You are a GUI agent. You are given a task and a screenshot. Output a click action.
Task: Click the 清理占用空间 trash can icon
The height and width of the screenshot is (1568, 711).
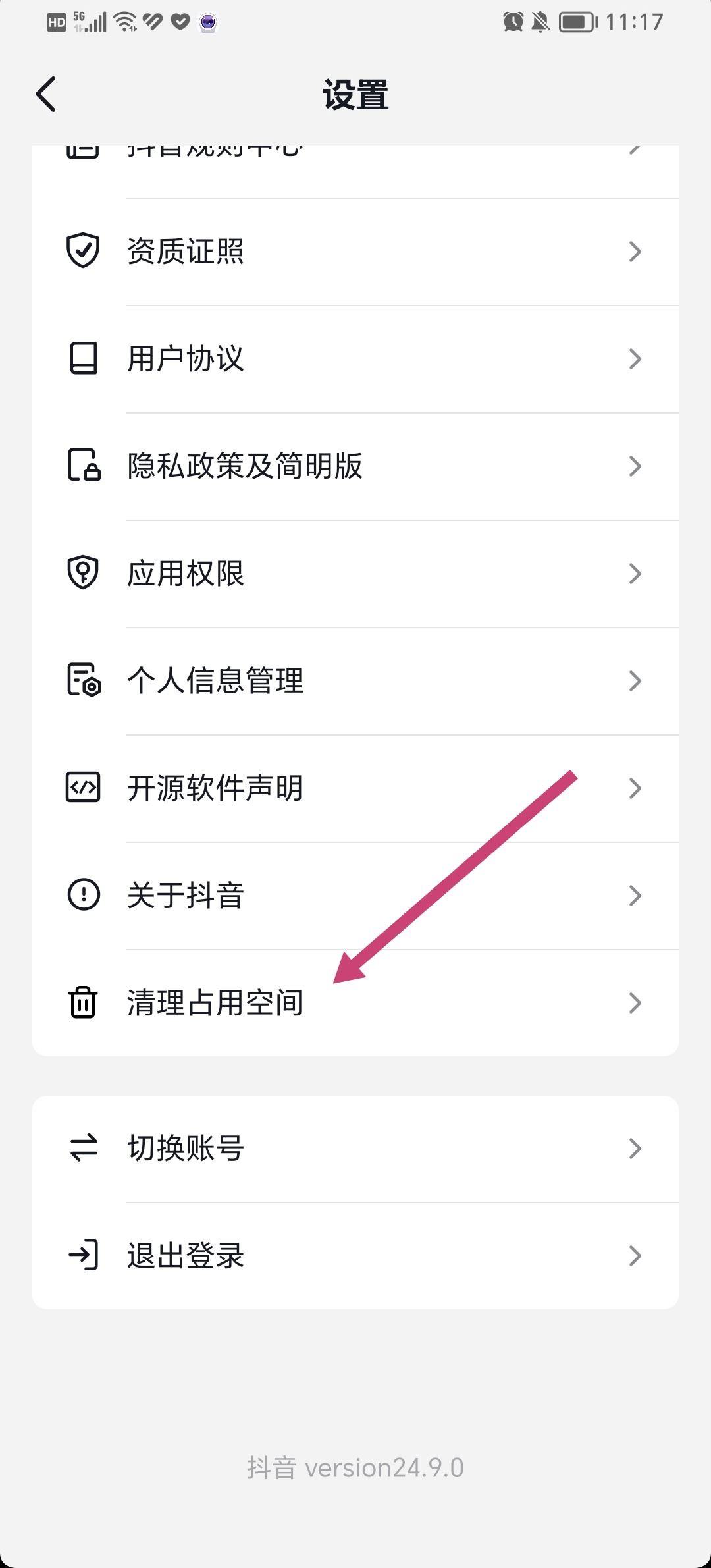point(82,1002)
